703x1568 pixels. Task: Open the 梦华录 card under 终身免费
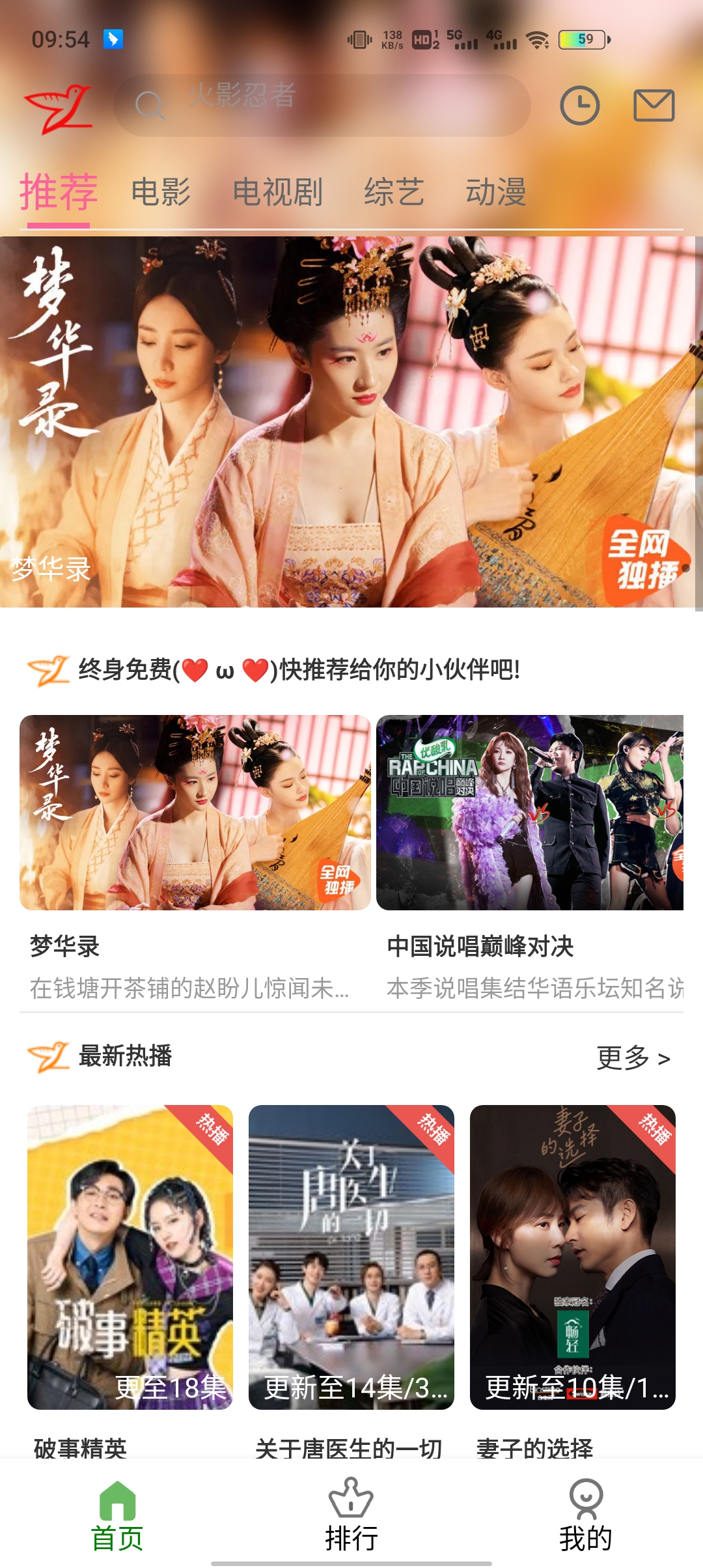195,813
